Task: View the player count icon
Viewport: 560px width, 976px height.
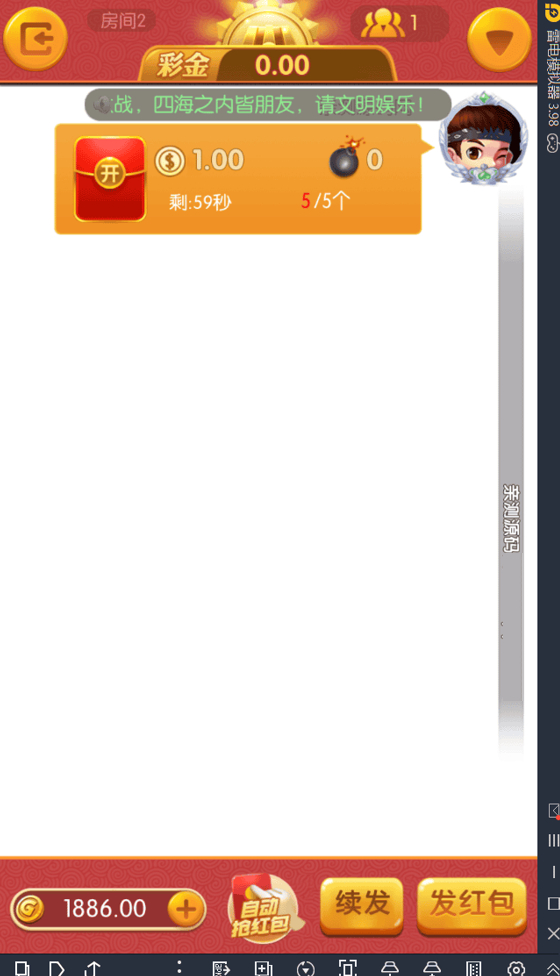Action: pyautogui.click(x=383, y=24)
